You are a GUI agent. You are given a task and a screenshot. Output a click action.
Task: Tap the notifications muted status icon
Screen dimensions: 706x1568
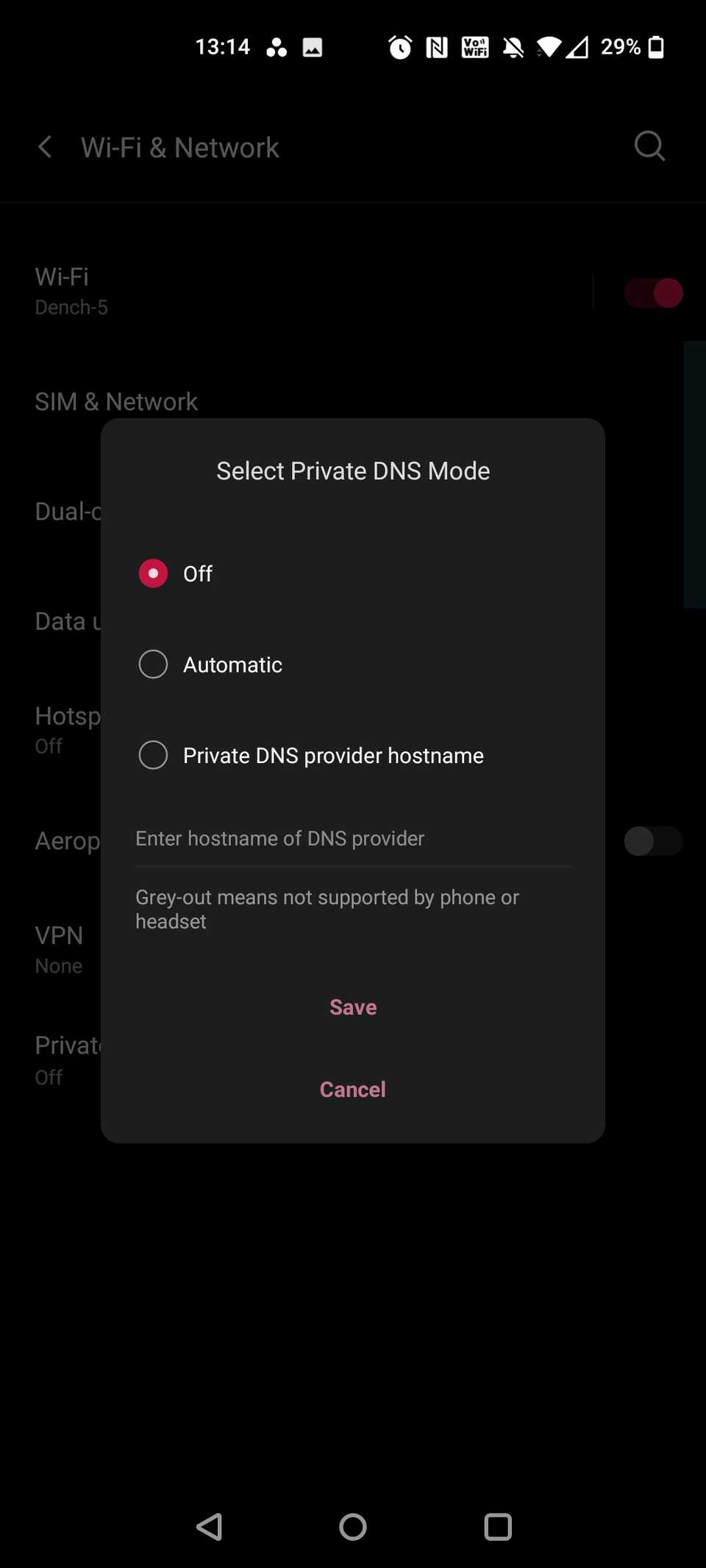(513, 46)
